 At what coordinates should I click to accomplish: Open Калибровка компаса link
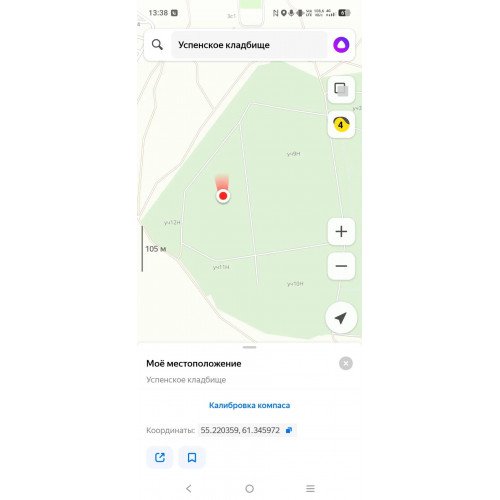[249, 405]
